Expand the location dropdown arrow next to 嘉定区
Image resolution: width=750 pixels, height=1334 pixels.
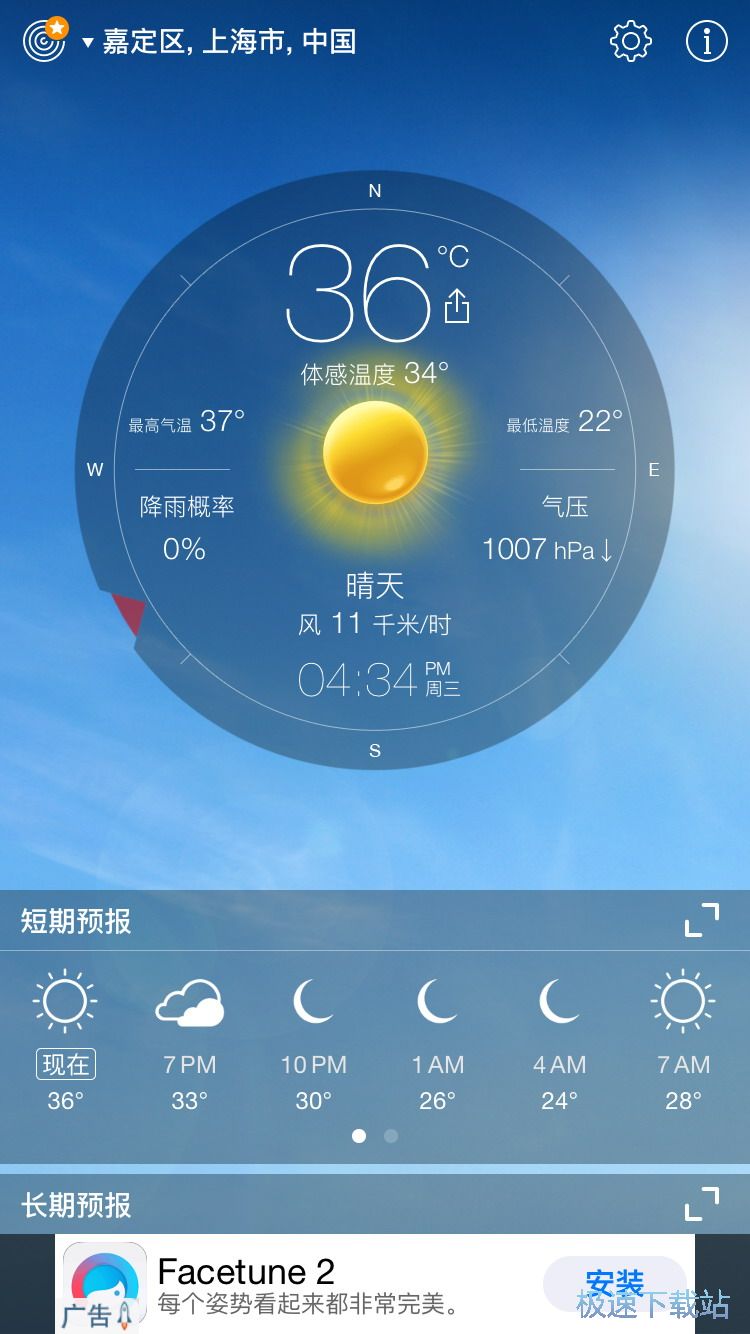86,42
